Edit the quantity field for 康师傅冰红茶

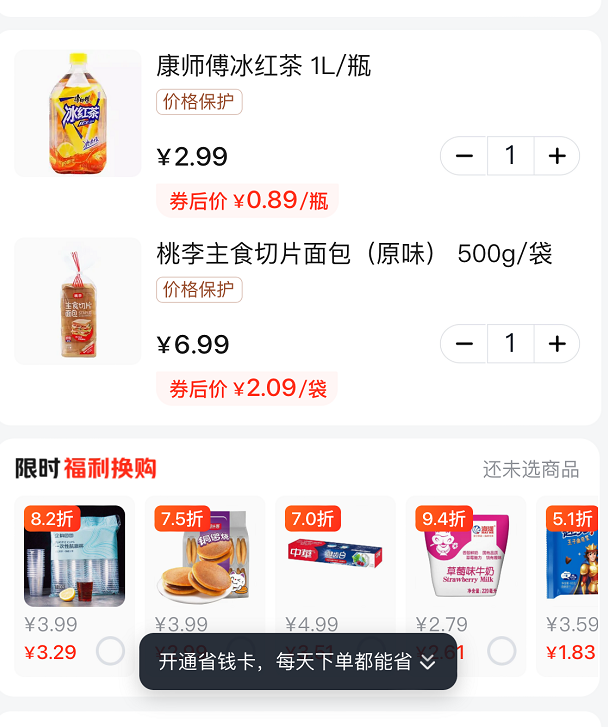coord(510,156)
